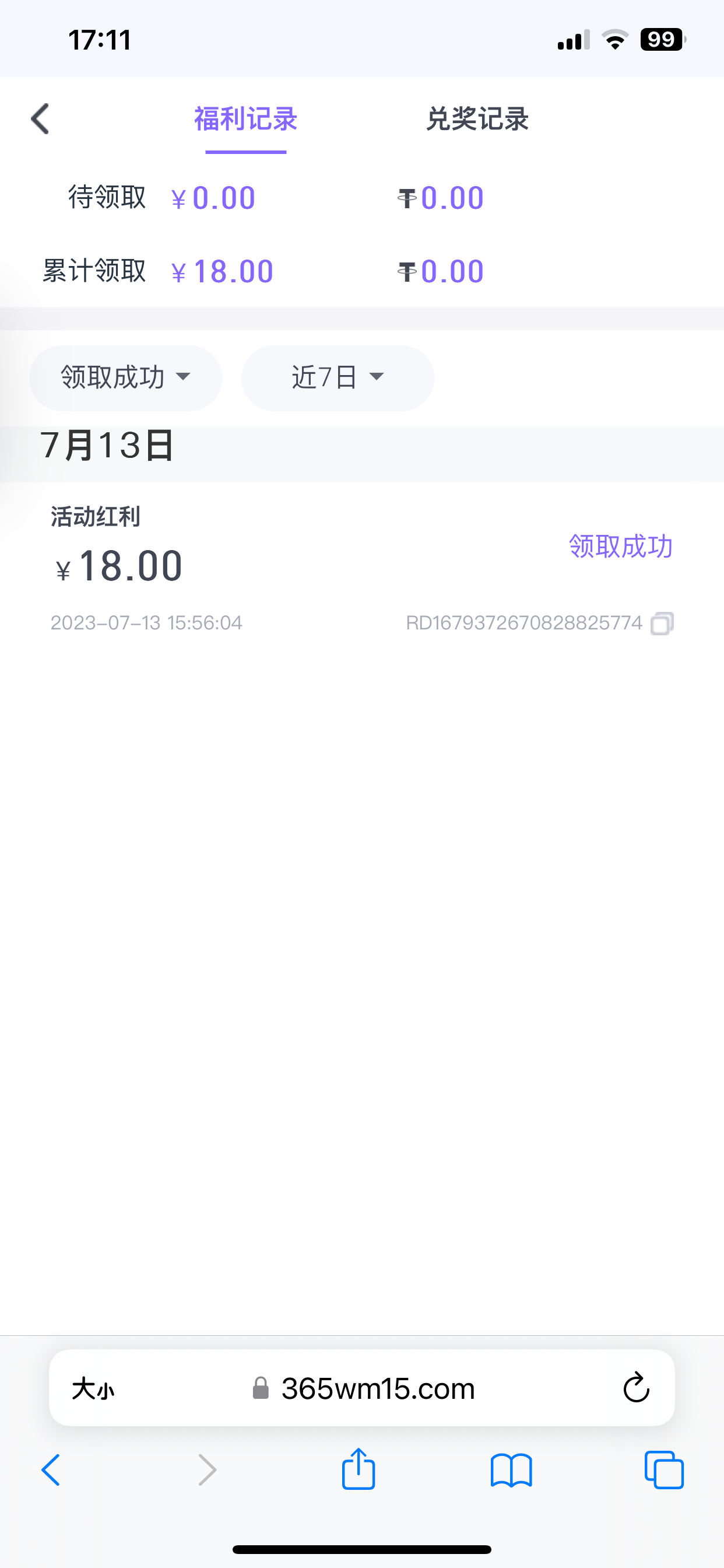The height and width of the screenshot is (1568, 724).
Task: Open the 近7日 date range dropdown
Action: pos(337,377)
